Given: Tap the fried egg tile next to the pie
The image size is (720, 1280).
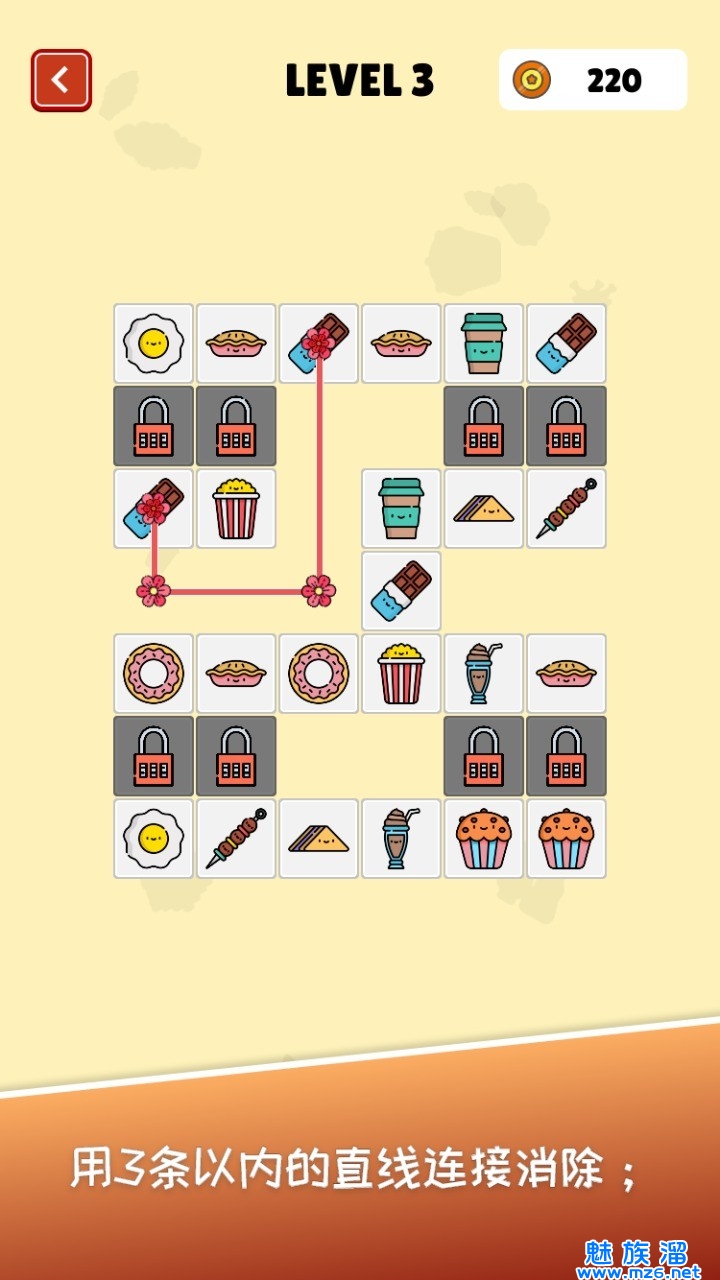Looking at the screenshot, I should point(153,343).
